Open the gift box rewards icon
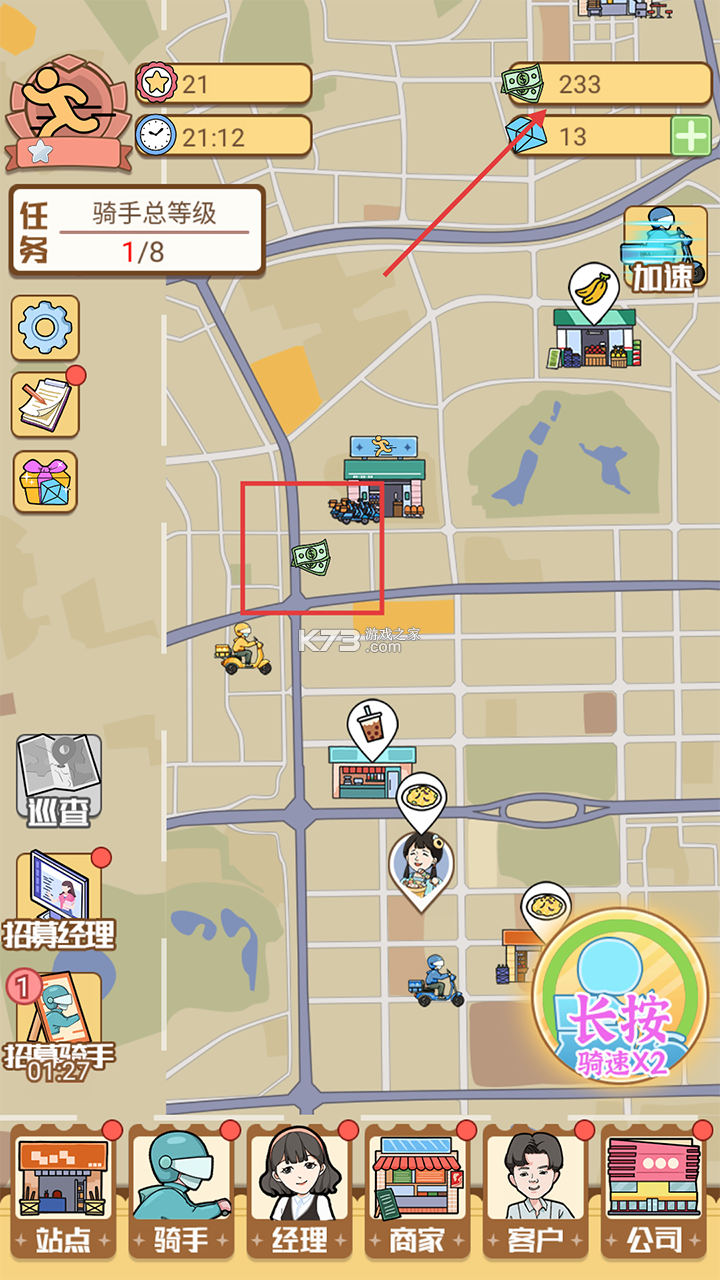 44,485
